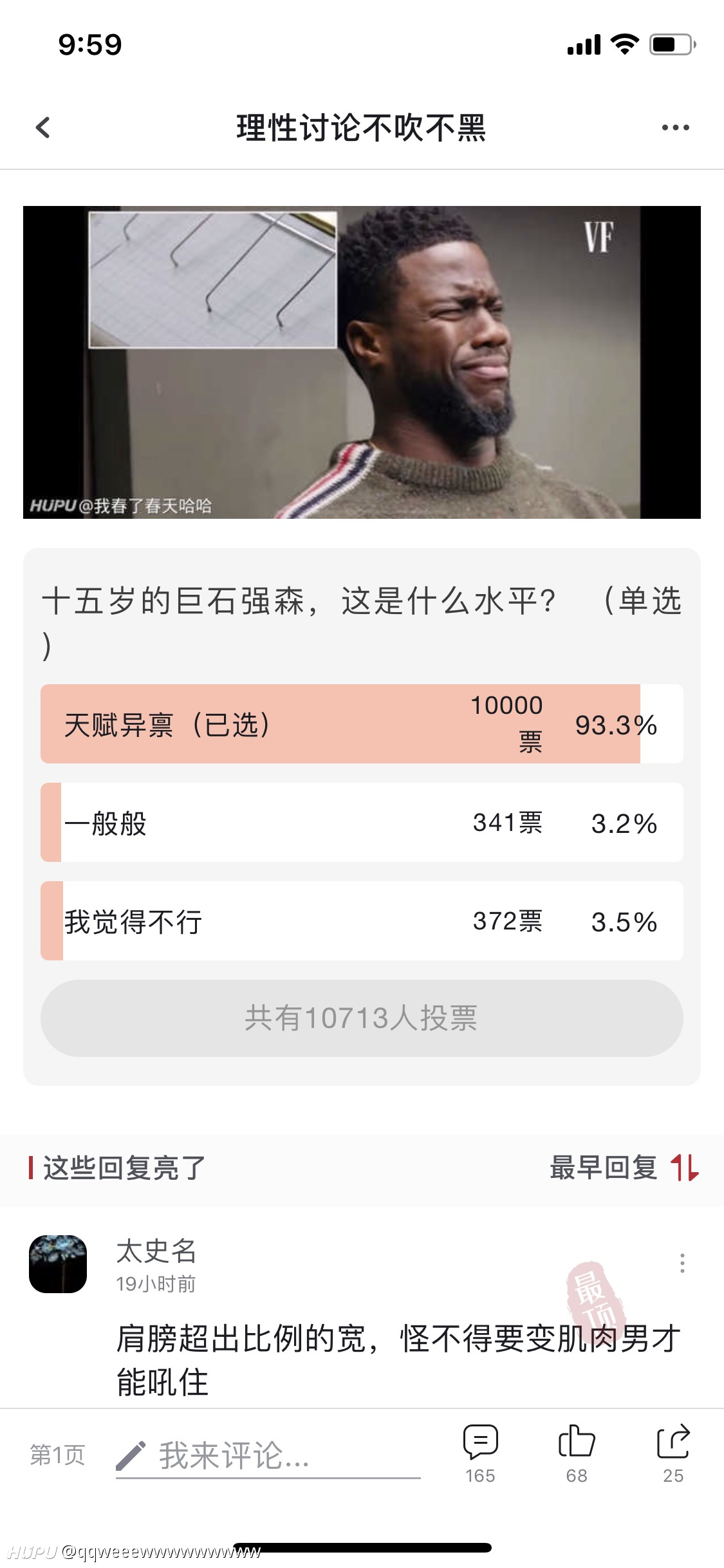Screen dimensions: 724x1568
Task: Tap the 共有10713人投票 button
Action: [x=362, y=1018]
